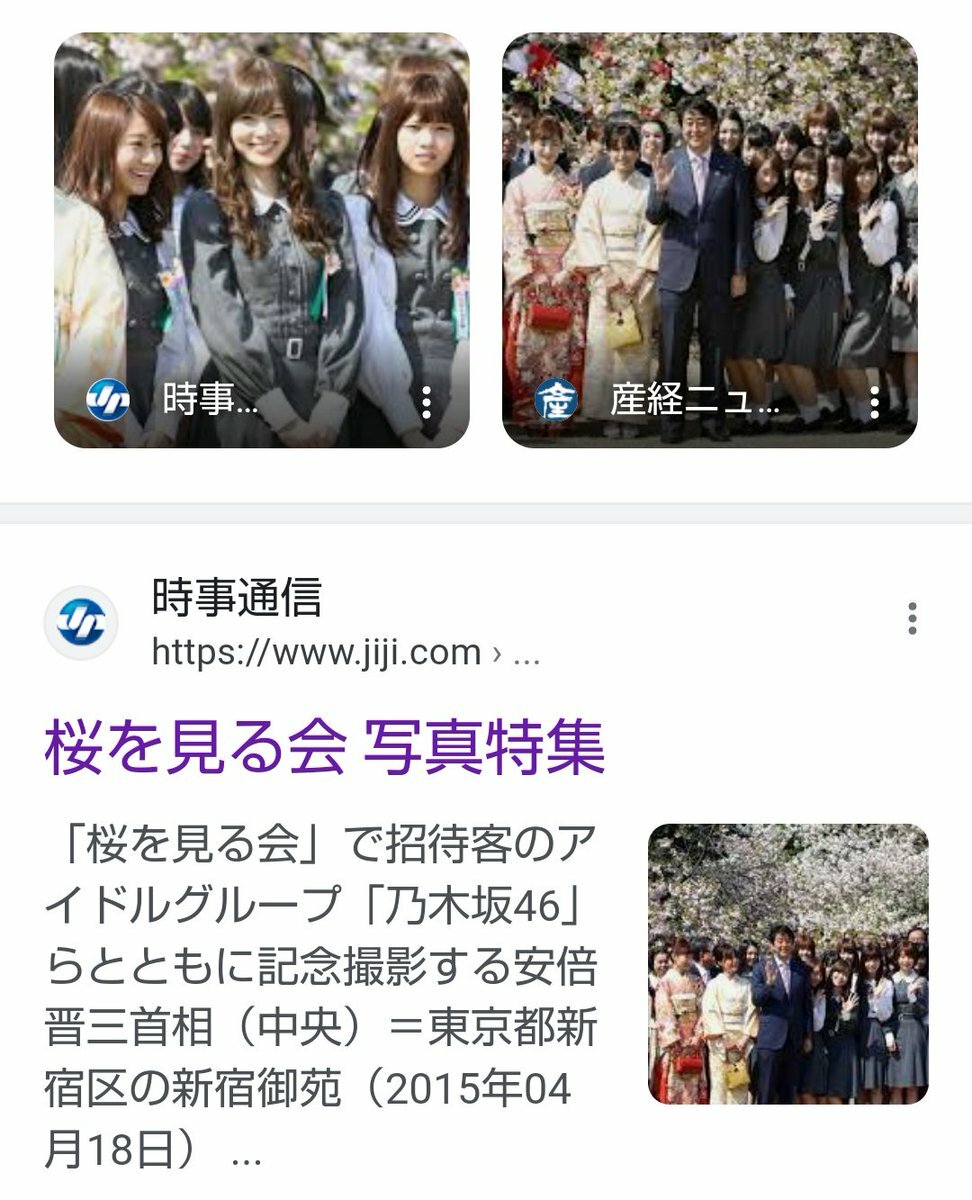This screenshot has height=1200, width=972.
Task: Open options on the 産経ニュース image tile
Action: tap(875, 402)
